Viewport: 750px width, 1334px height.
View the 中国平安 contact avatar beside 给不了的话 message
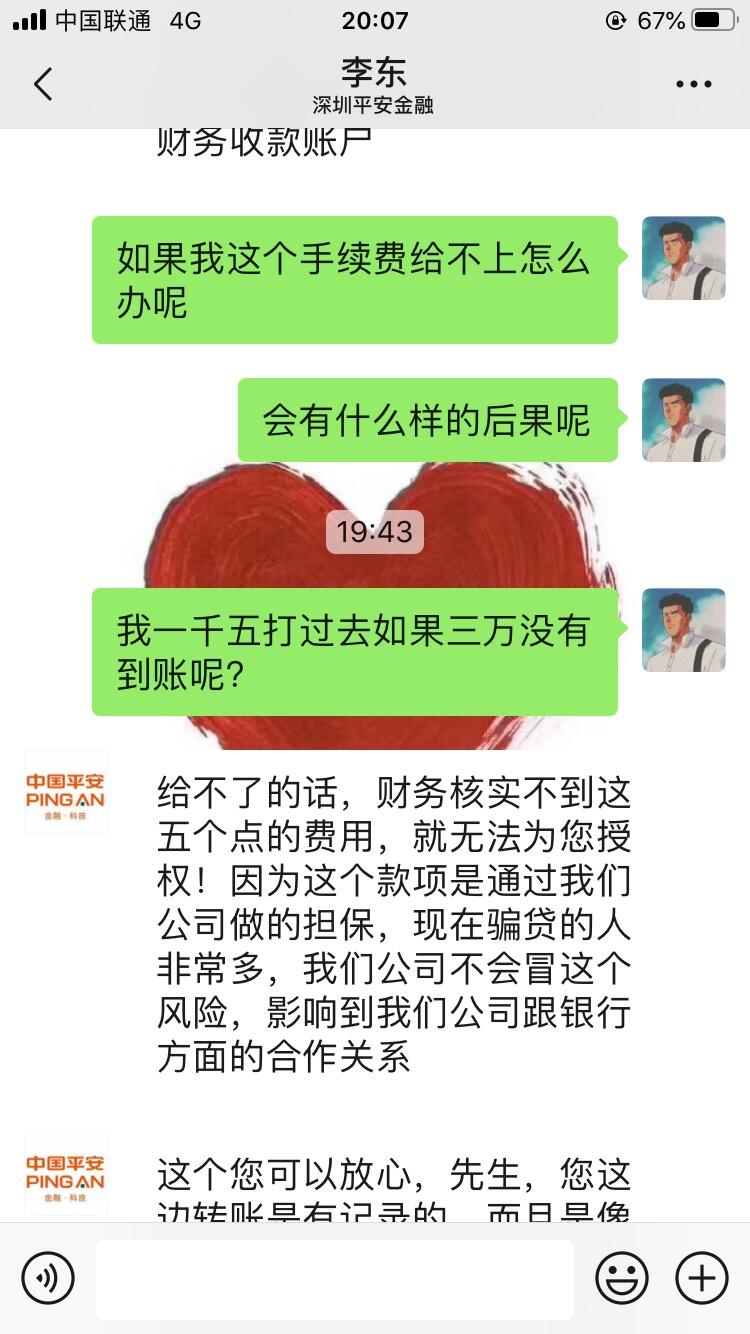[66, 792]
